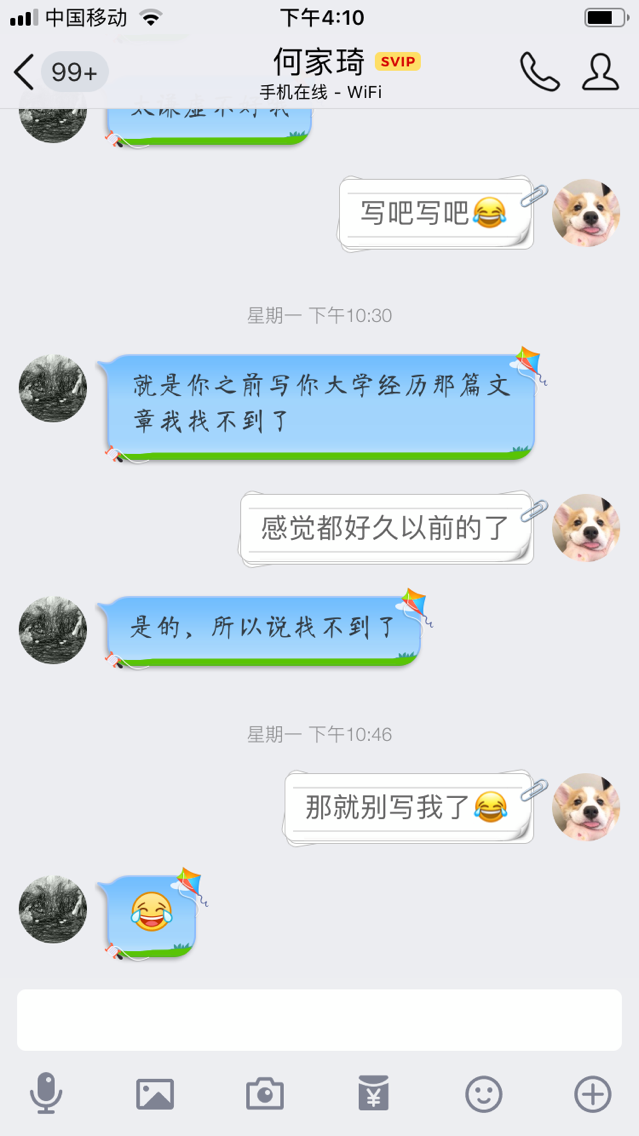Open the photo gallery picker

coord(155,1094)
